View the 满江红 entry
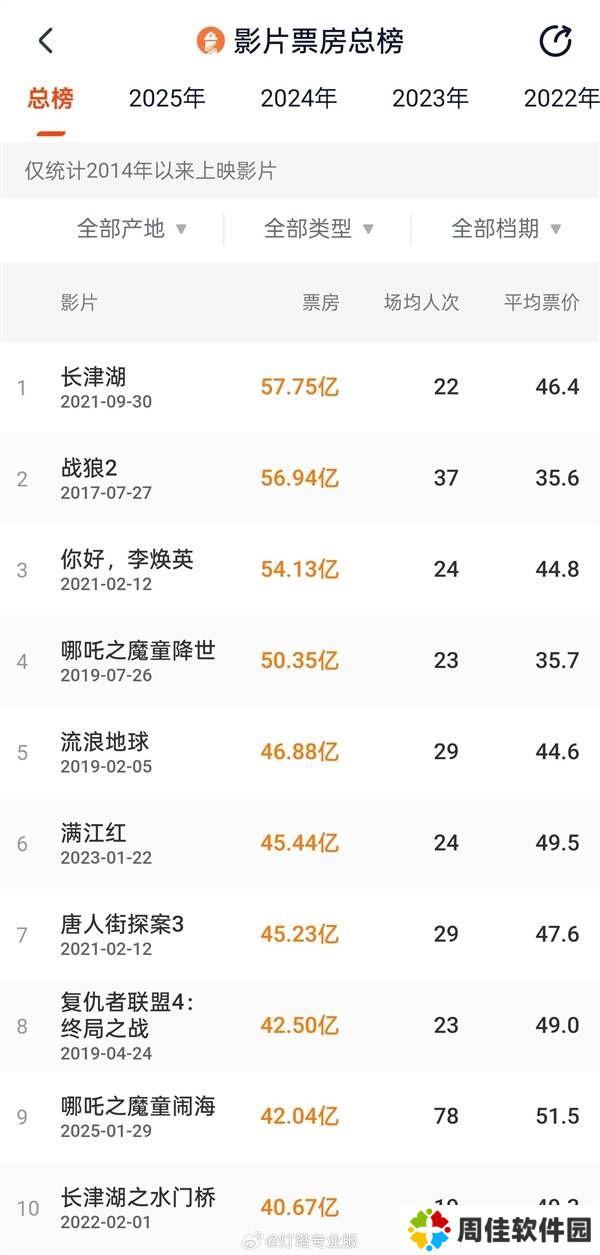 (300, 843)
